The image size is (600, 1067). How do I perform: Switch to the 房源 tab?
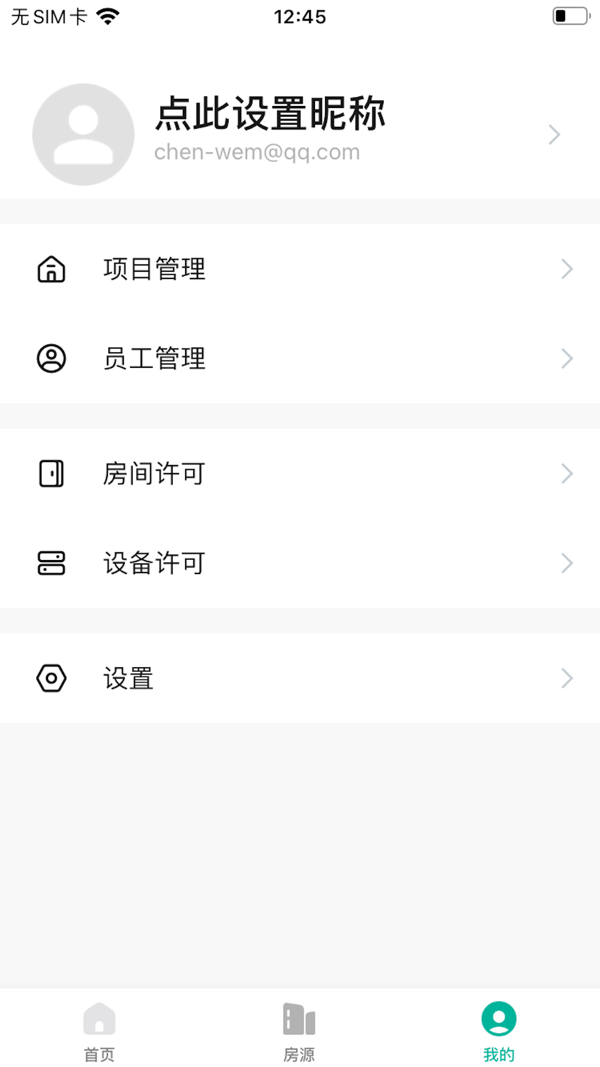click(299, 1031)
